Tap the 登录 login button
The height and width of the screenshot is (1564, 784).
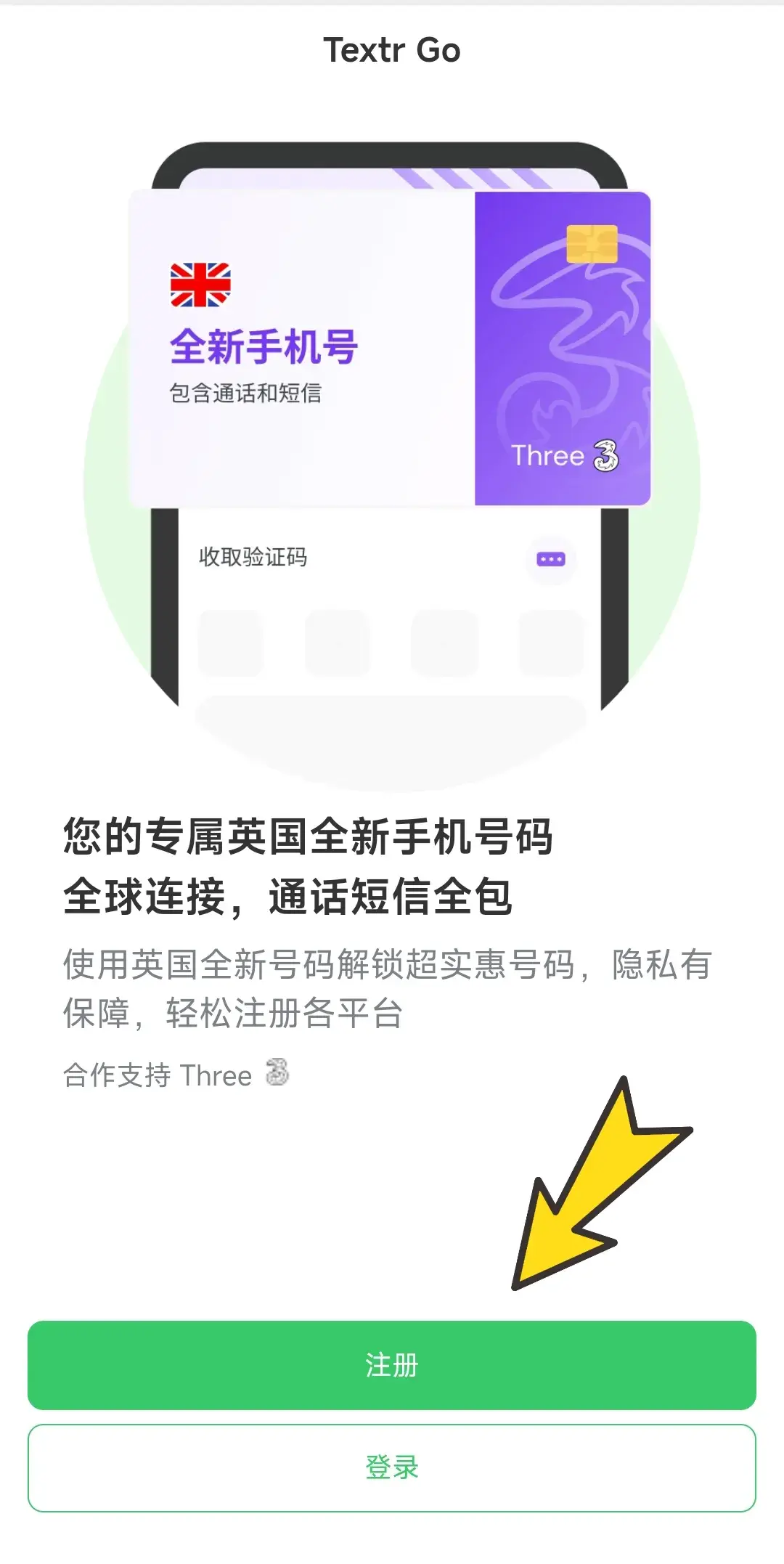click(392, 1468)
